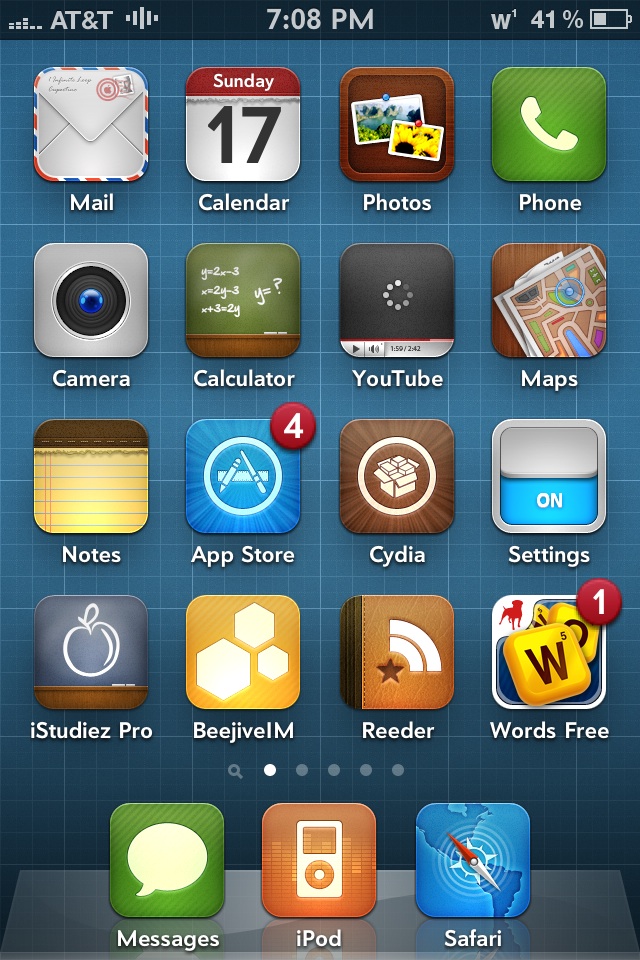Open the Mail app
This screenshot has height=960, width=640.
pos(91,125)
